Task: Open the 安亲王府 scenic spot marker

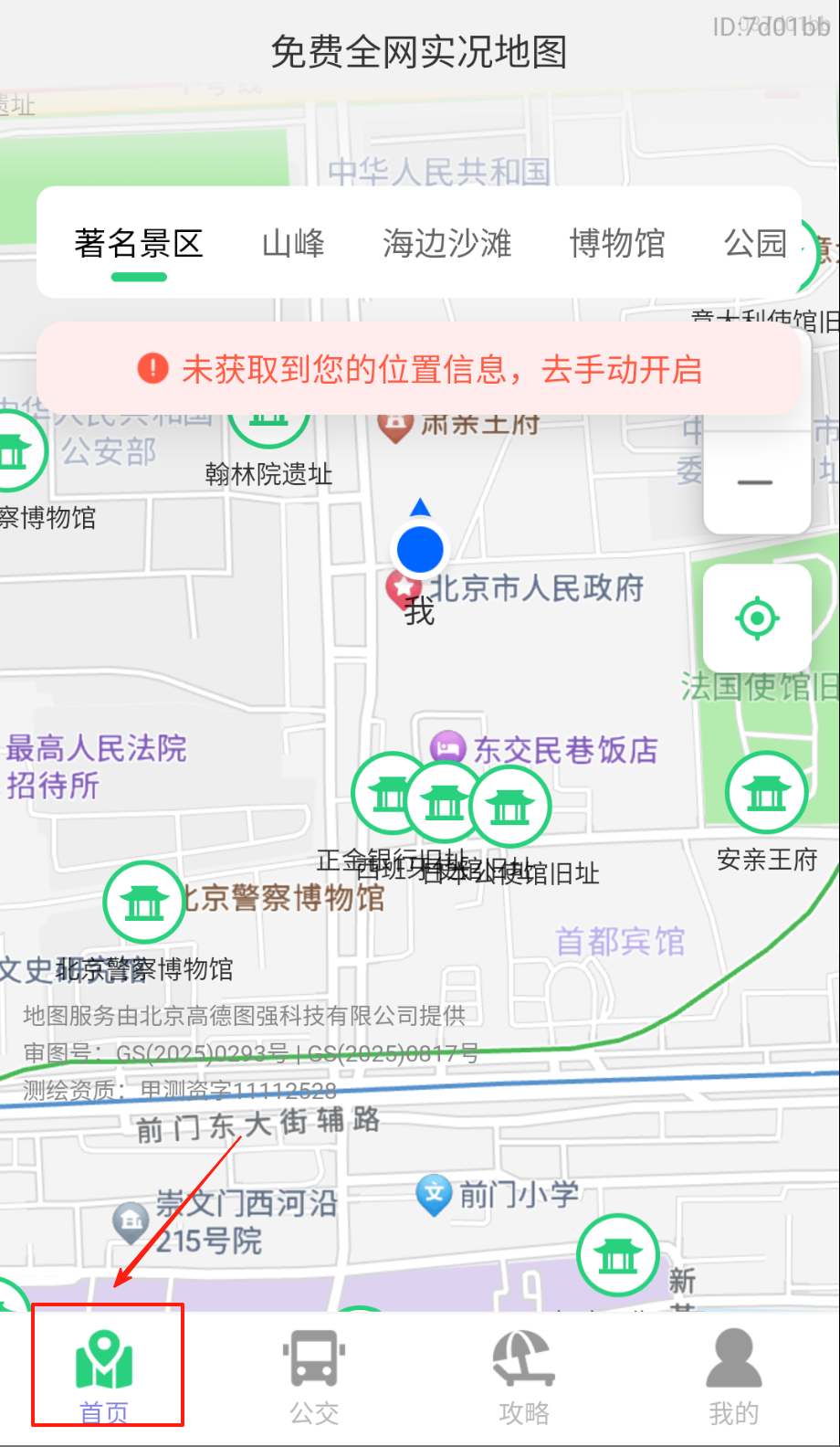Action: tap(766, 793)
